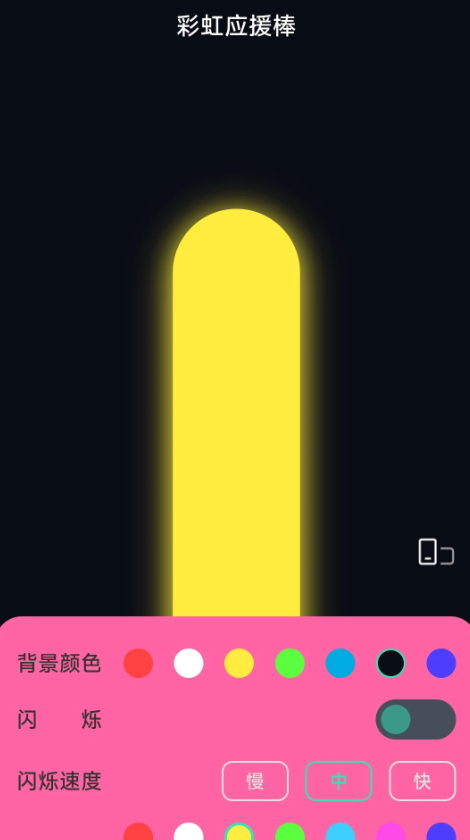This screenshot has height=840, width=470.
Task: Choose 快 flashing speed
Action: tap(422, 781)
